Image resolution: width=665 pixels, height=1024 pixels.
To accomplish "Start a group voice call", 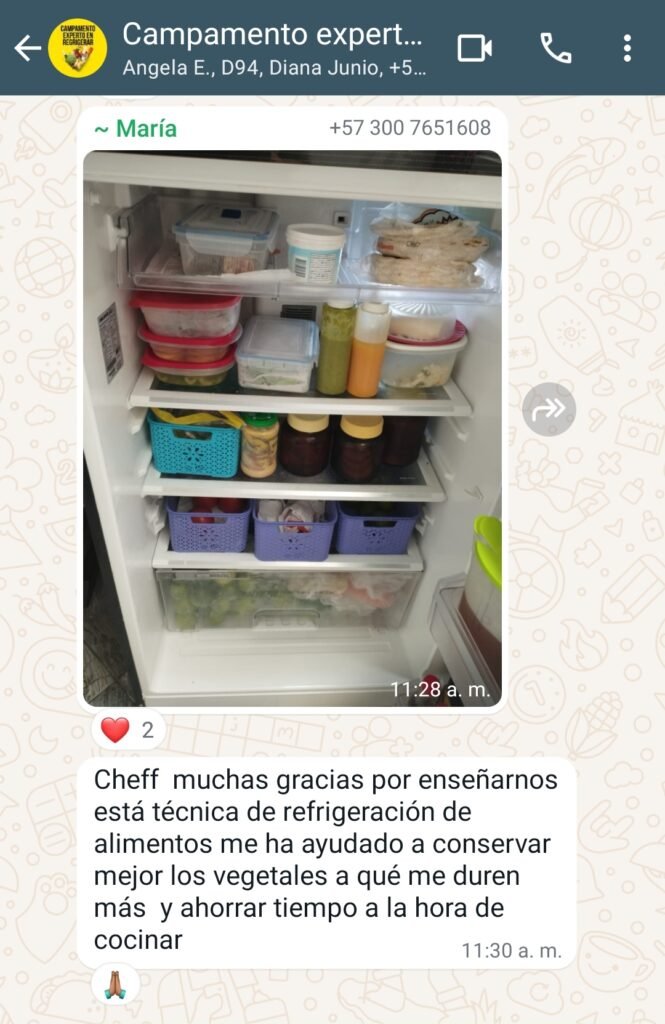I will tap(555, 47).
